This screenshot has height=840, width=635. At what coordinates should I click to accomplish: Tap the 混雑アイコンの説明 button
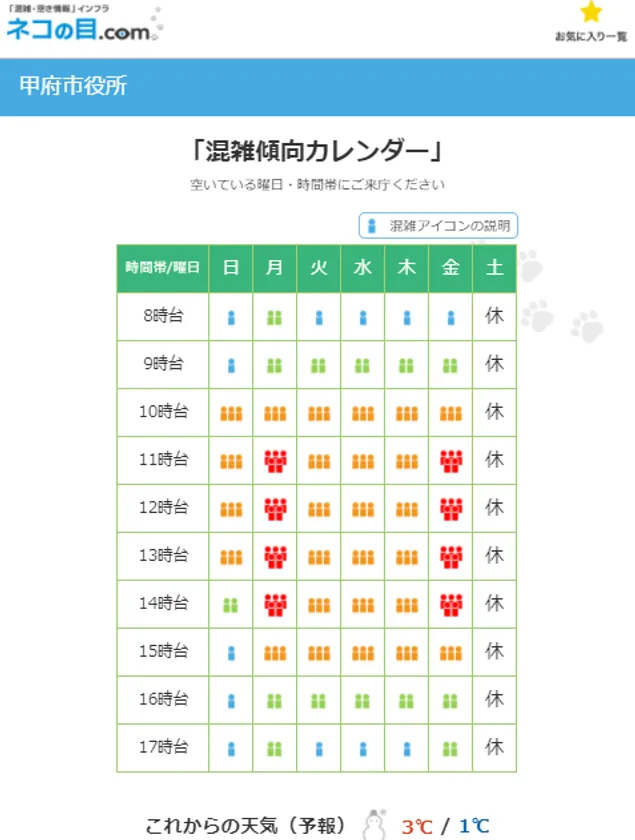[x=438, y=226]
